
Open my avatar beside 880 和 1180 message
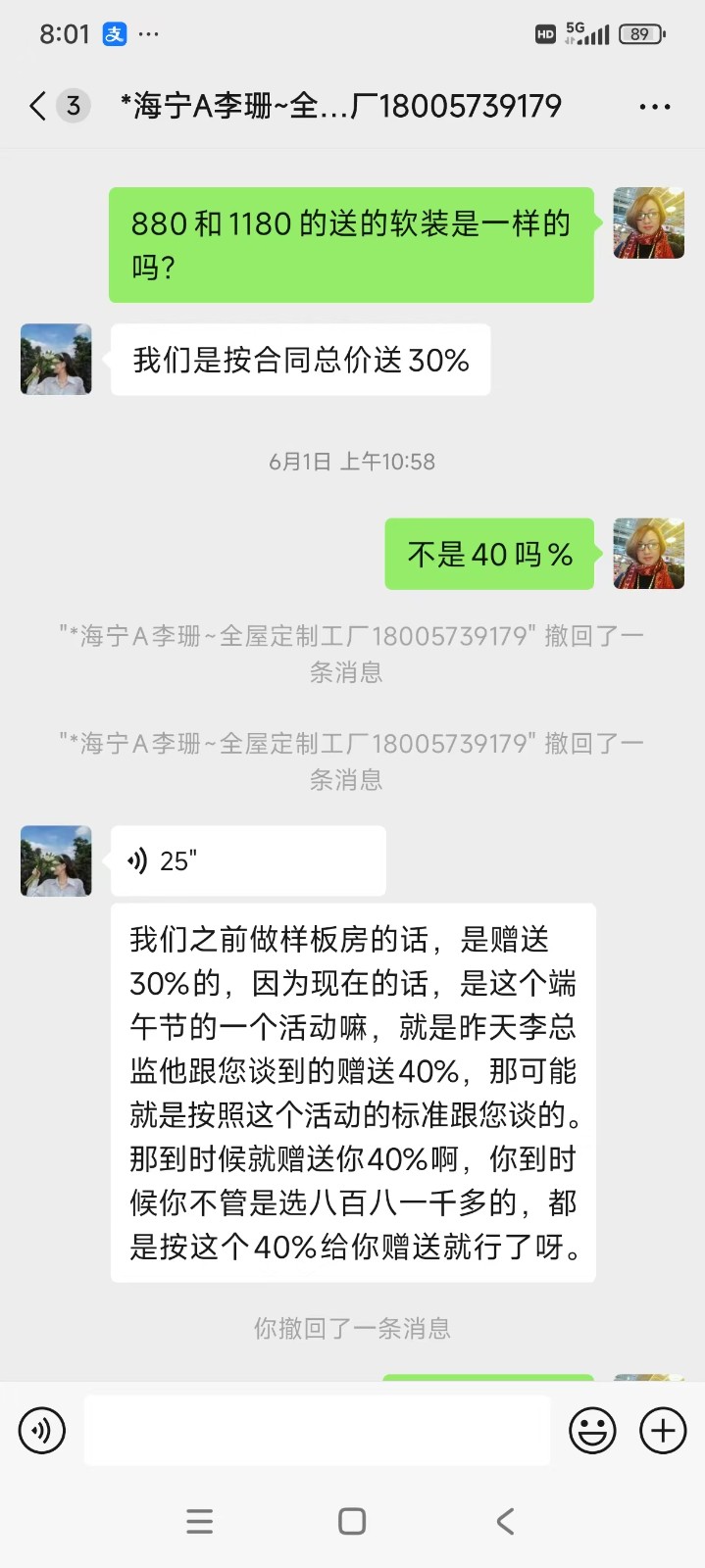(x=648, y=223)
